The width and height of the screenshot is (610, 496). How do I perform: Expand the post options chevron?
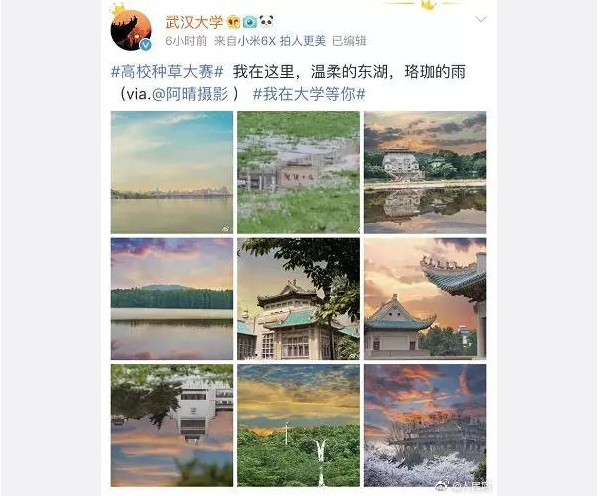click(480, 20)
